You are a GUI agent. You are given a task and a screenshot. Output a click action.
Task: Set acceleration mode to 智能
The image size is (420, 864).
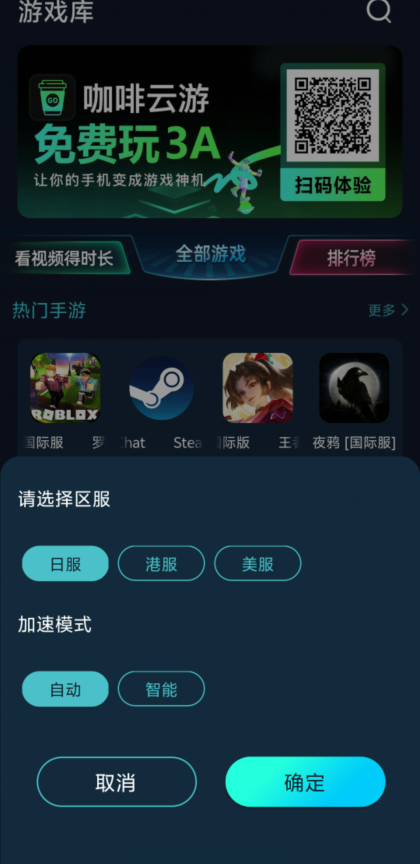[x=161, y=689]
